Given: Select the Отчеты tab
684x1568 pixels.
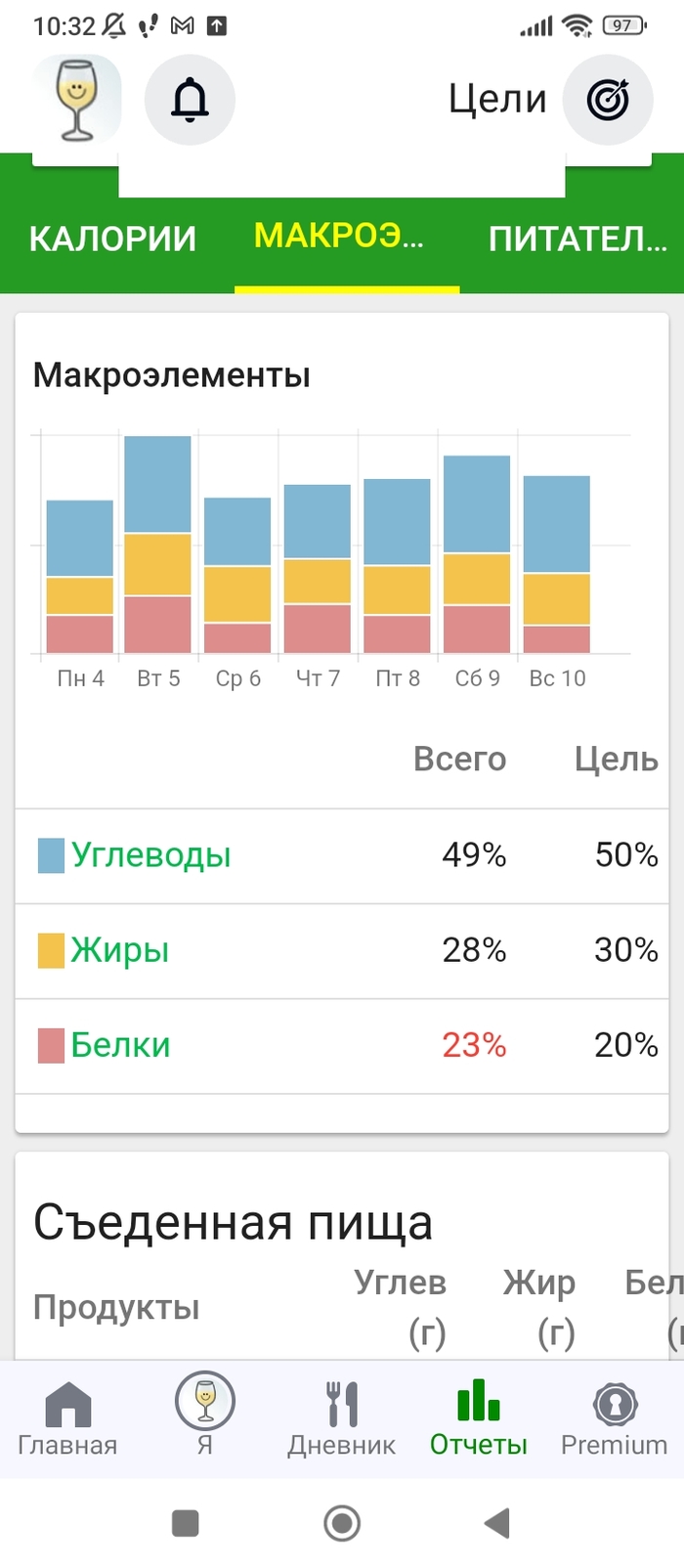Looking at the screenshot, I should point(478,1418).
